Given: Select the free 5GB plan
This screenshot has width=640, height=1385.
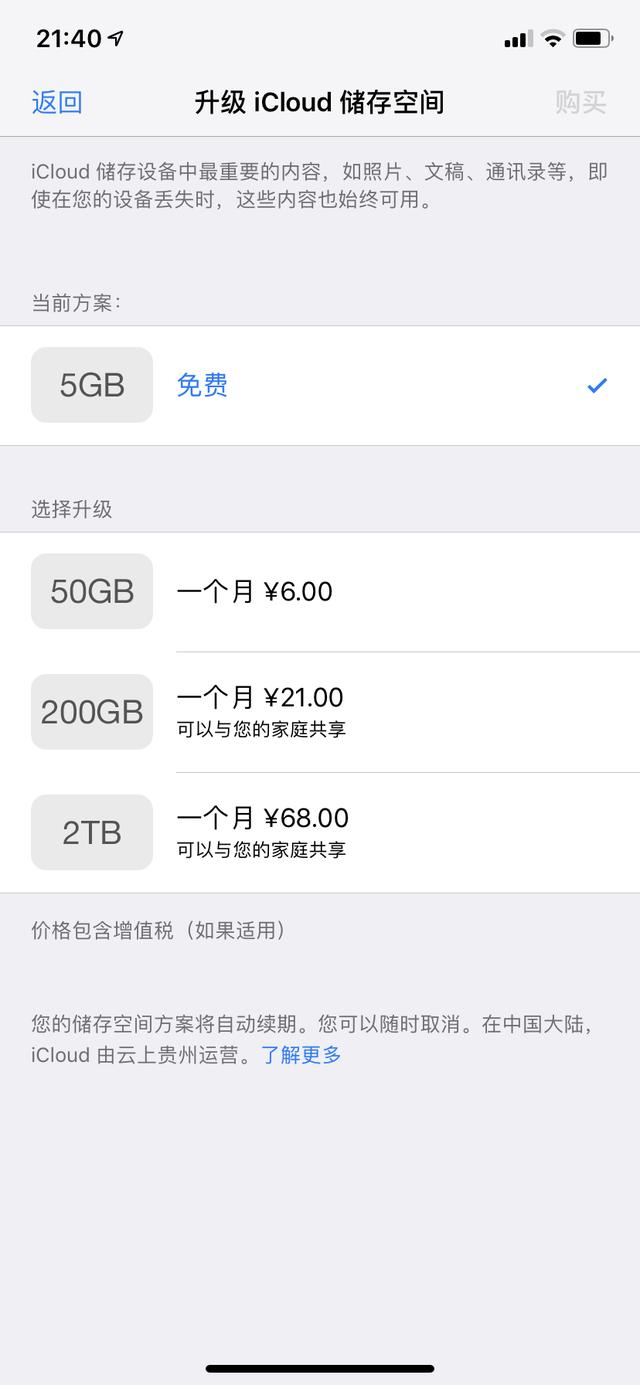Looking at the screenshot, I should (x=320, y=386).
